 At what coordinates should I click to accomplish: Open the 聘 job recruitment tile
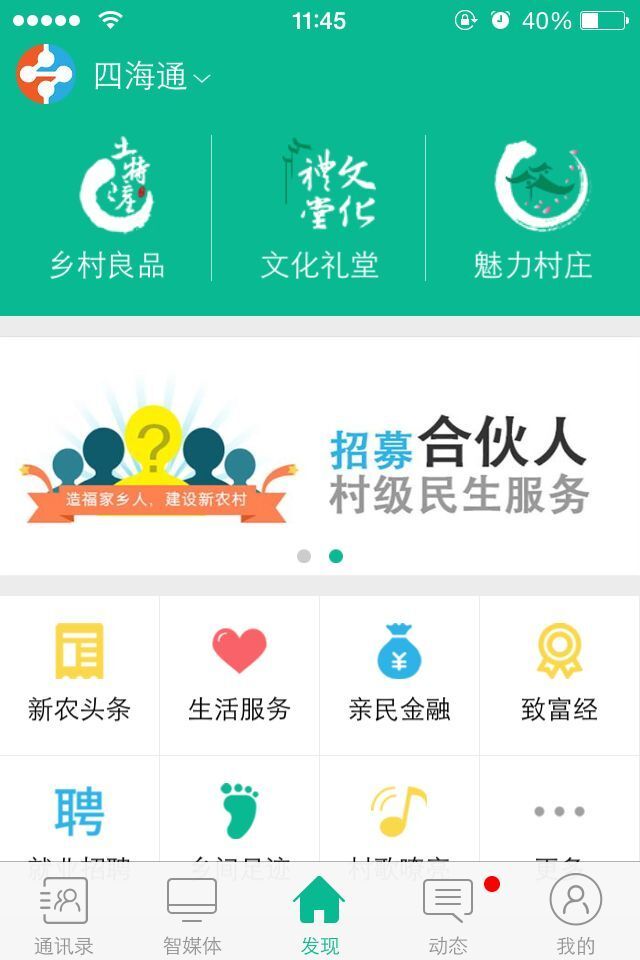tap(79, 812)
